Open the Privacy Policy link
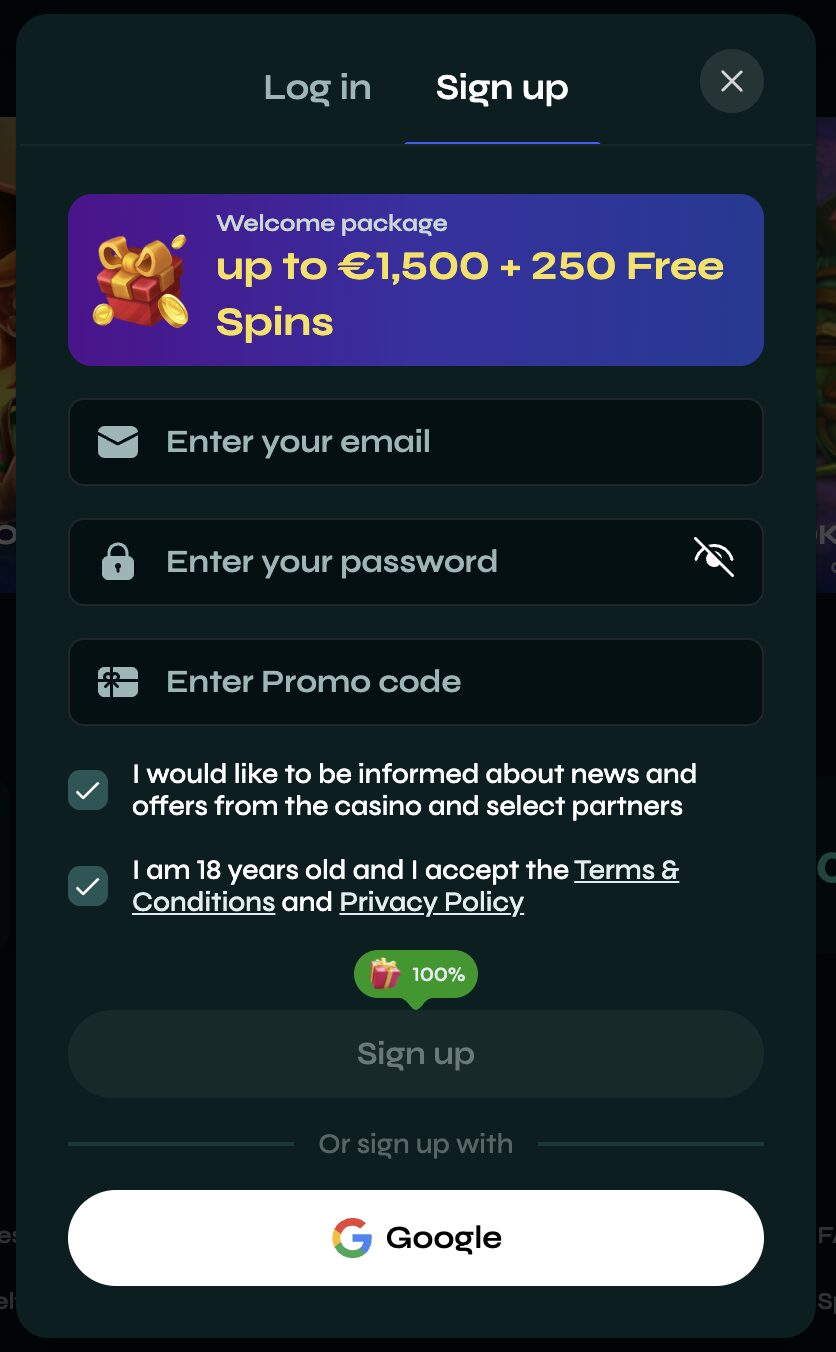This screenshot has height=1352, width=836. pos(431,903)
